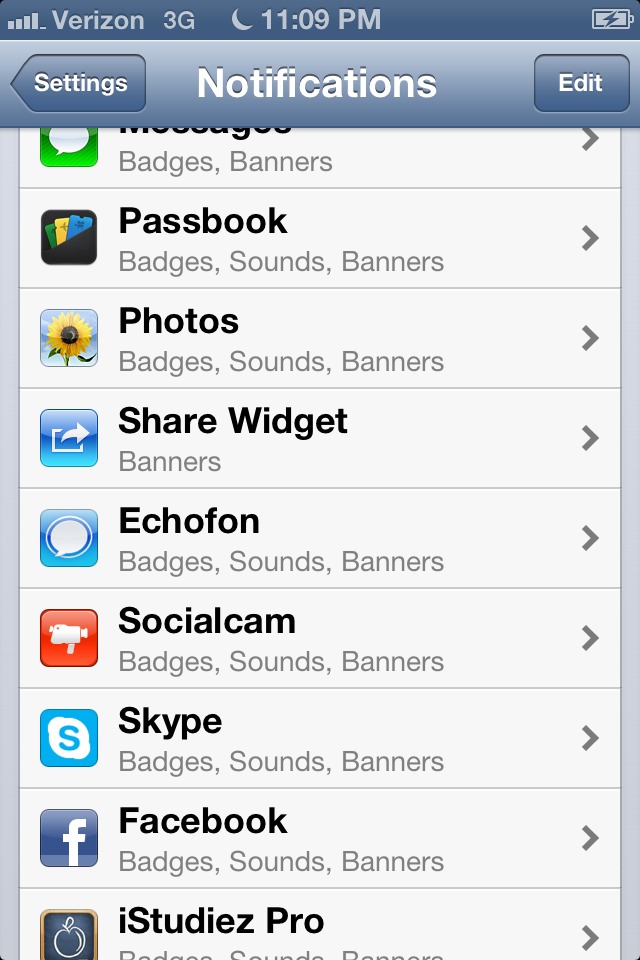Open Share Widget notification settings
This screenshot has width=640, height=960.
pos(320,438)
